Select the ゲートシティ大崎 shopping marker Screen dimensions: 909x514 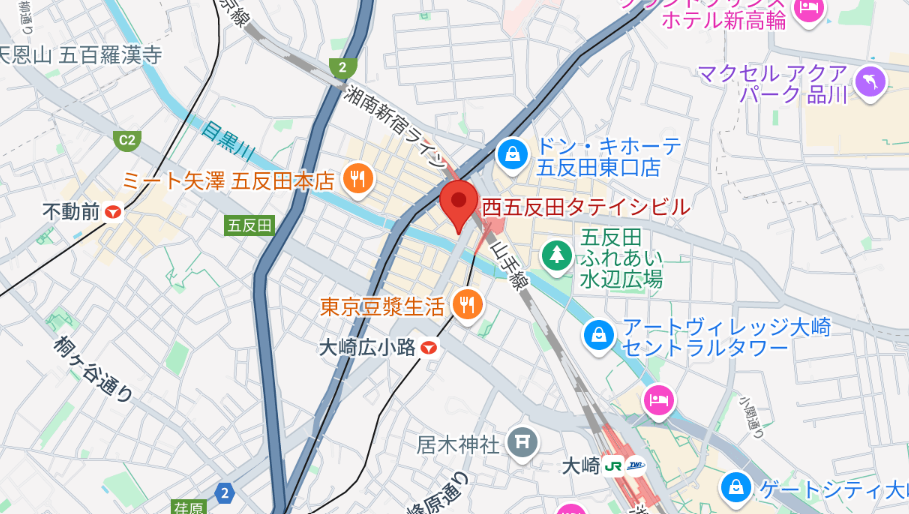(x=735, y=487)
